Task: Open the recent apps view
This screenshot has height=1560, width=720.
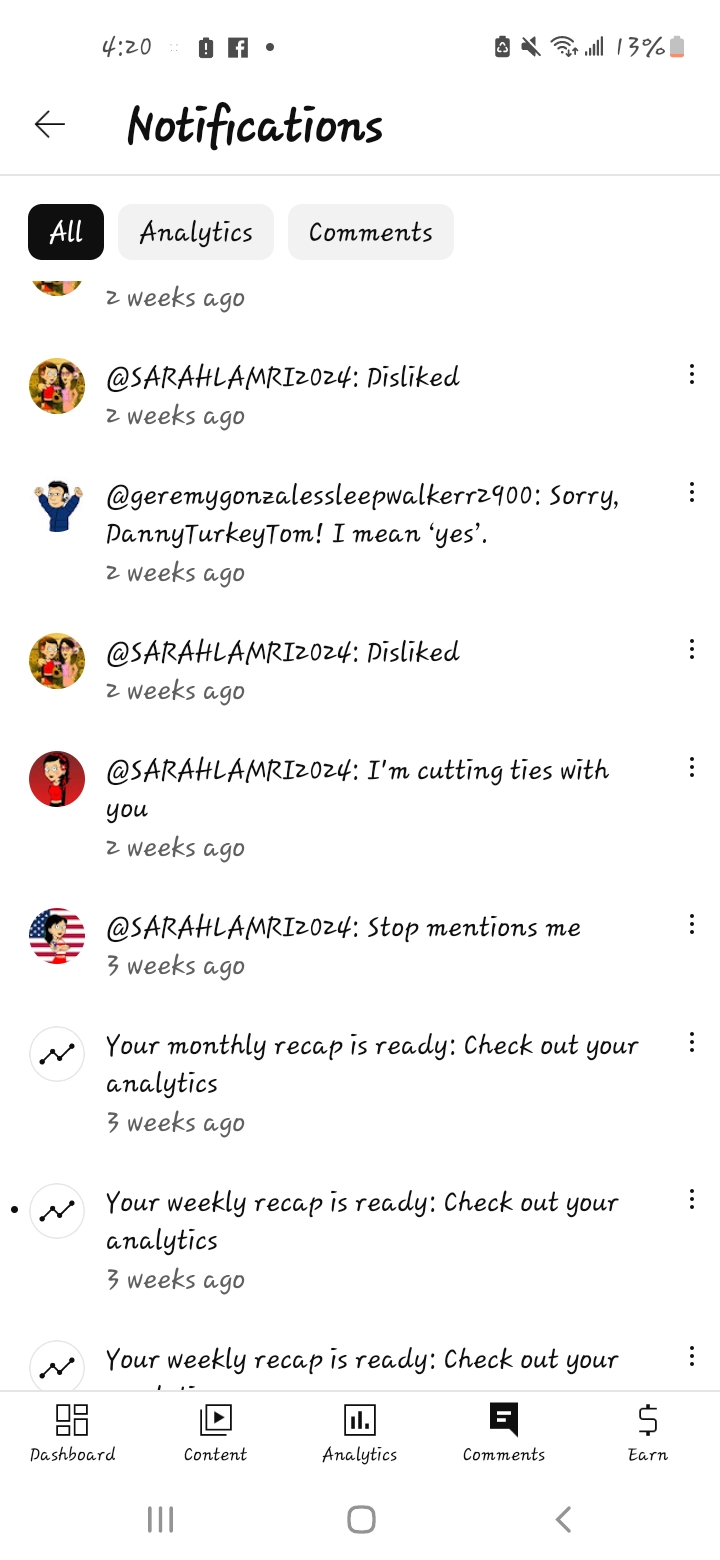Action: tap(160, 1520)
